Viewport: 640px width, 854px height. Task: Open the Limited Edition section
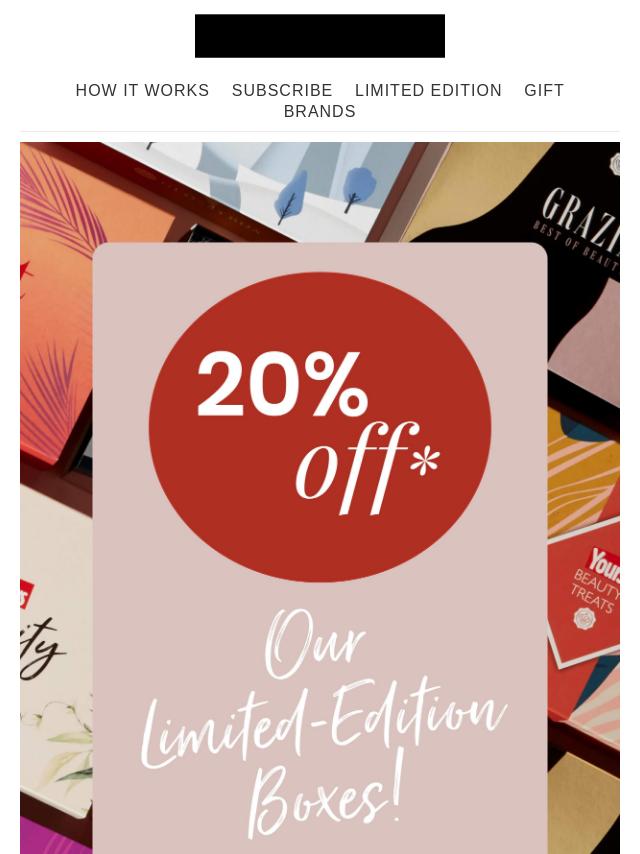[428, 90]
